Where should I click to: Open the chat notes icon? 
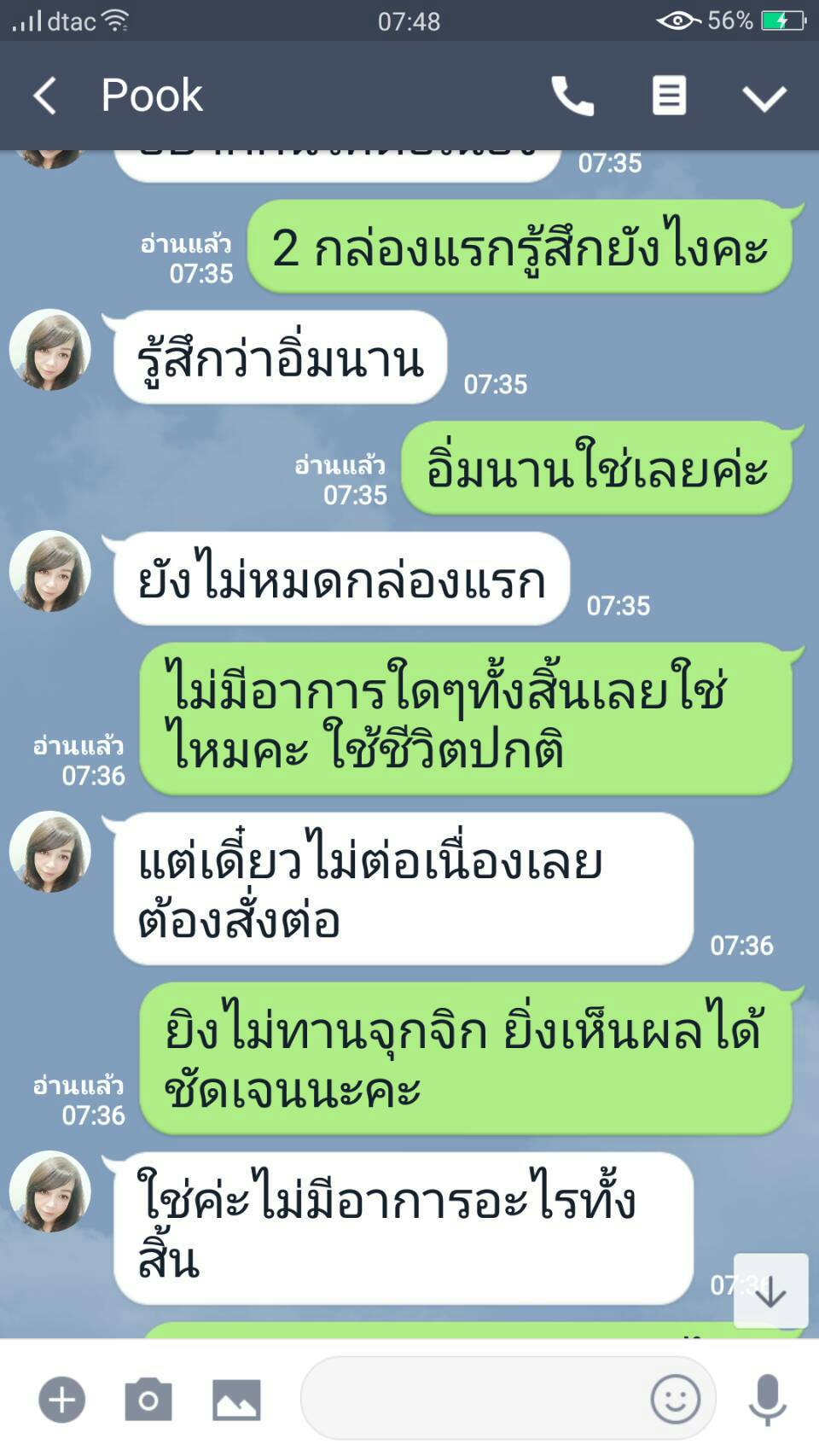[x=669, y=96]
